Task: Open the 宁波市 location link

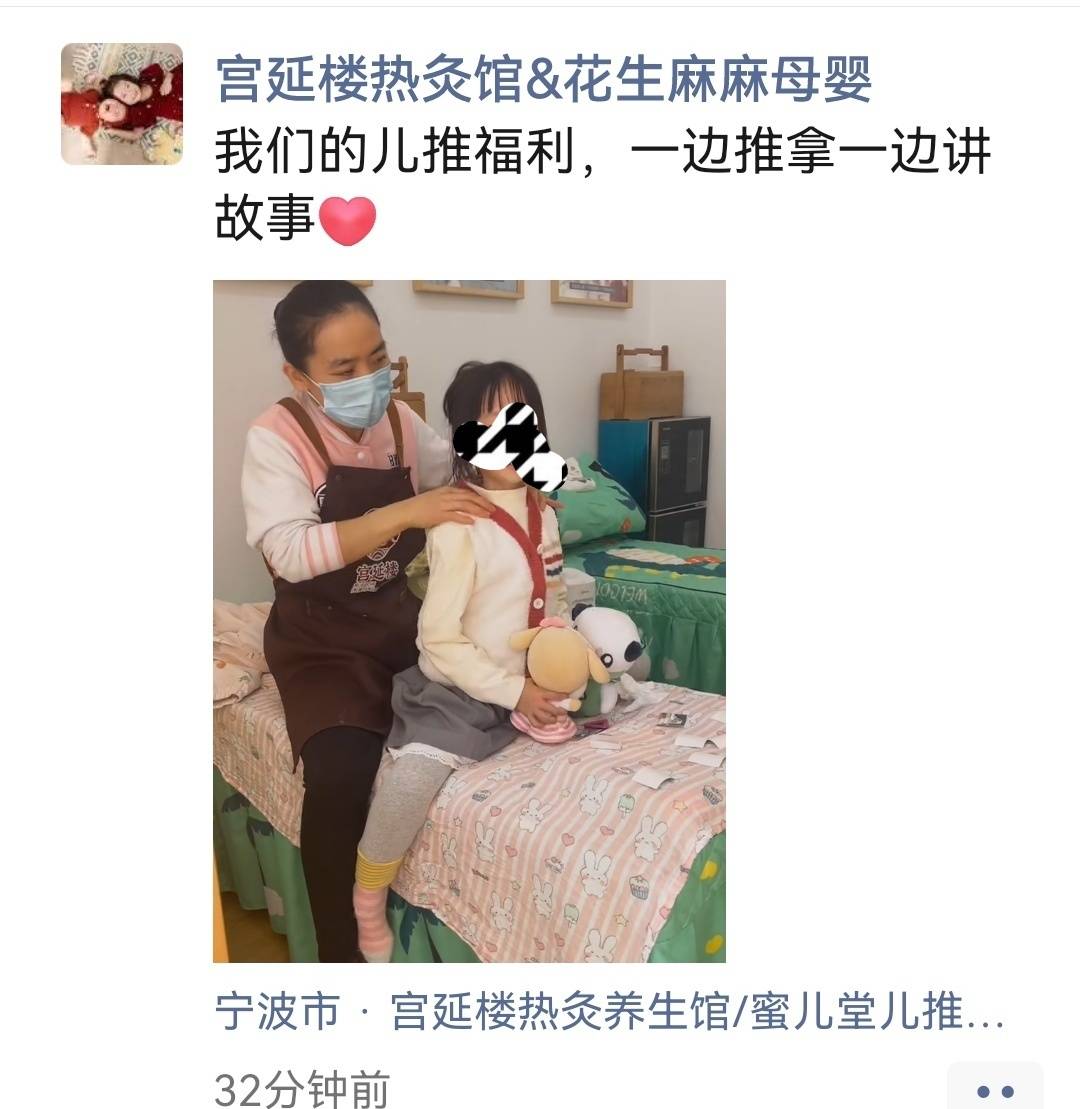Action: (608, 1014)
